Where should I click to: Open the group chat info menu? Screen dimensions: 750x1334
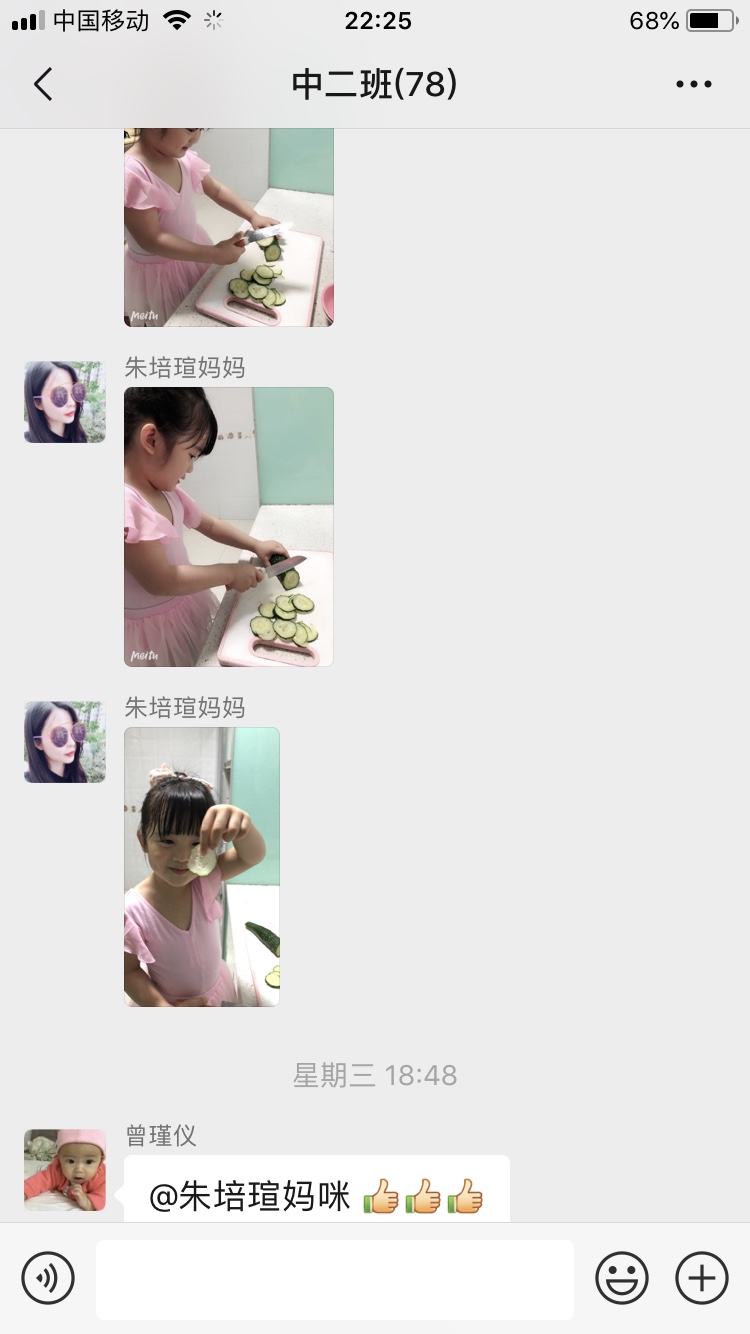tap(693, 85)
